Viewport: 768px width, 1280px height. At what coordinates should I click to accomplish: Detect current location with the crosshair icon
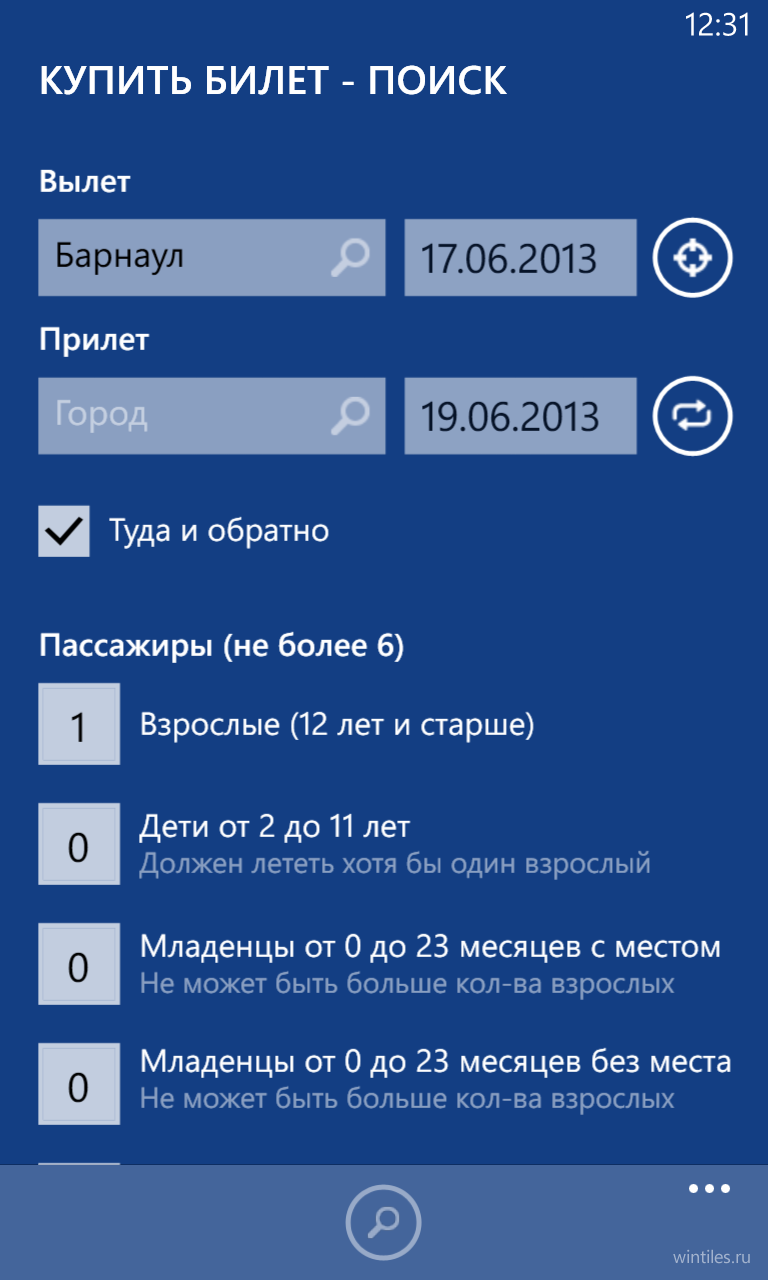(x=693, y=257)
